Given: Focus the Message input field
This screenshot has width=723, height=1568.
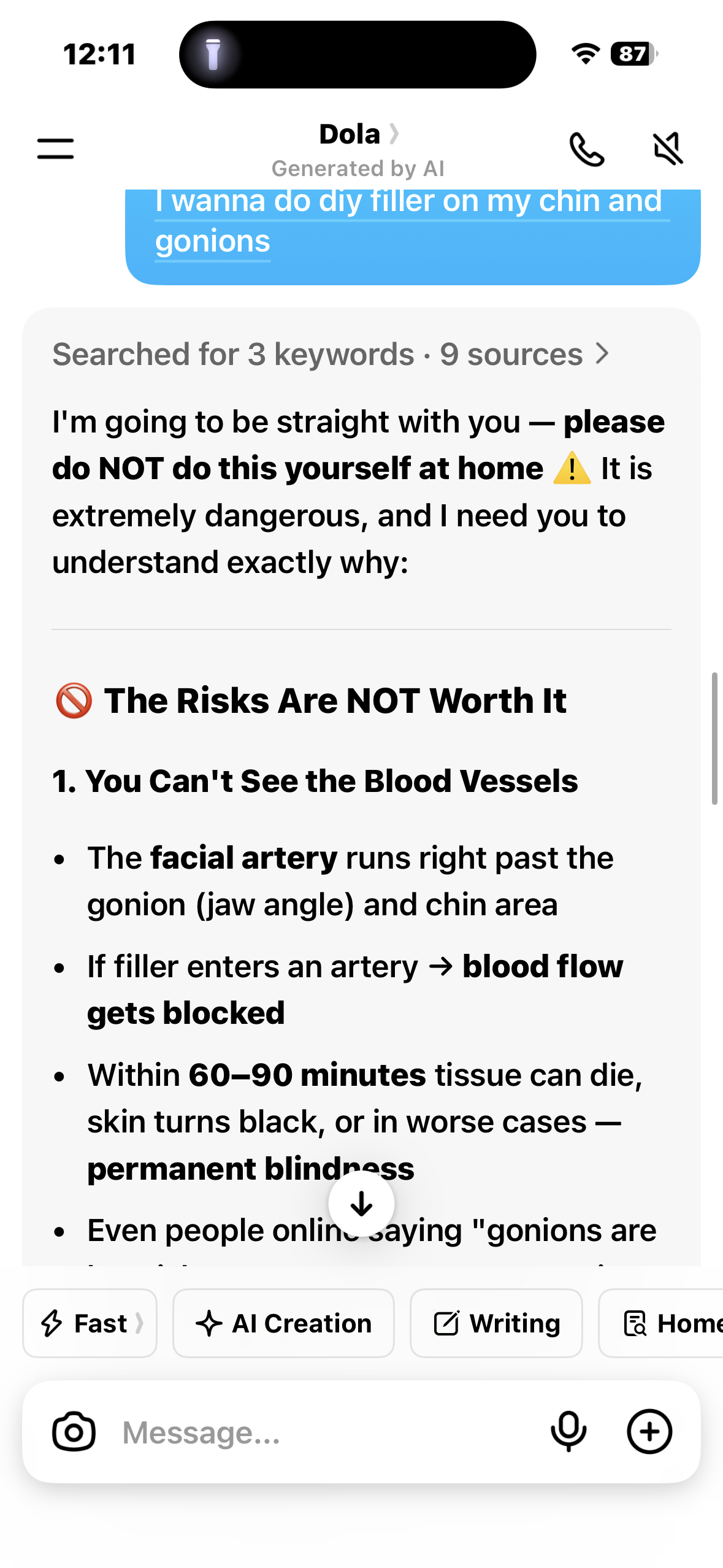Looking at the screenshot, I should [x=325, y=1432].
